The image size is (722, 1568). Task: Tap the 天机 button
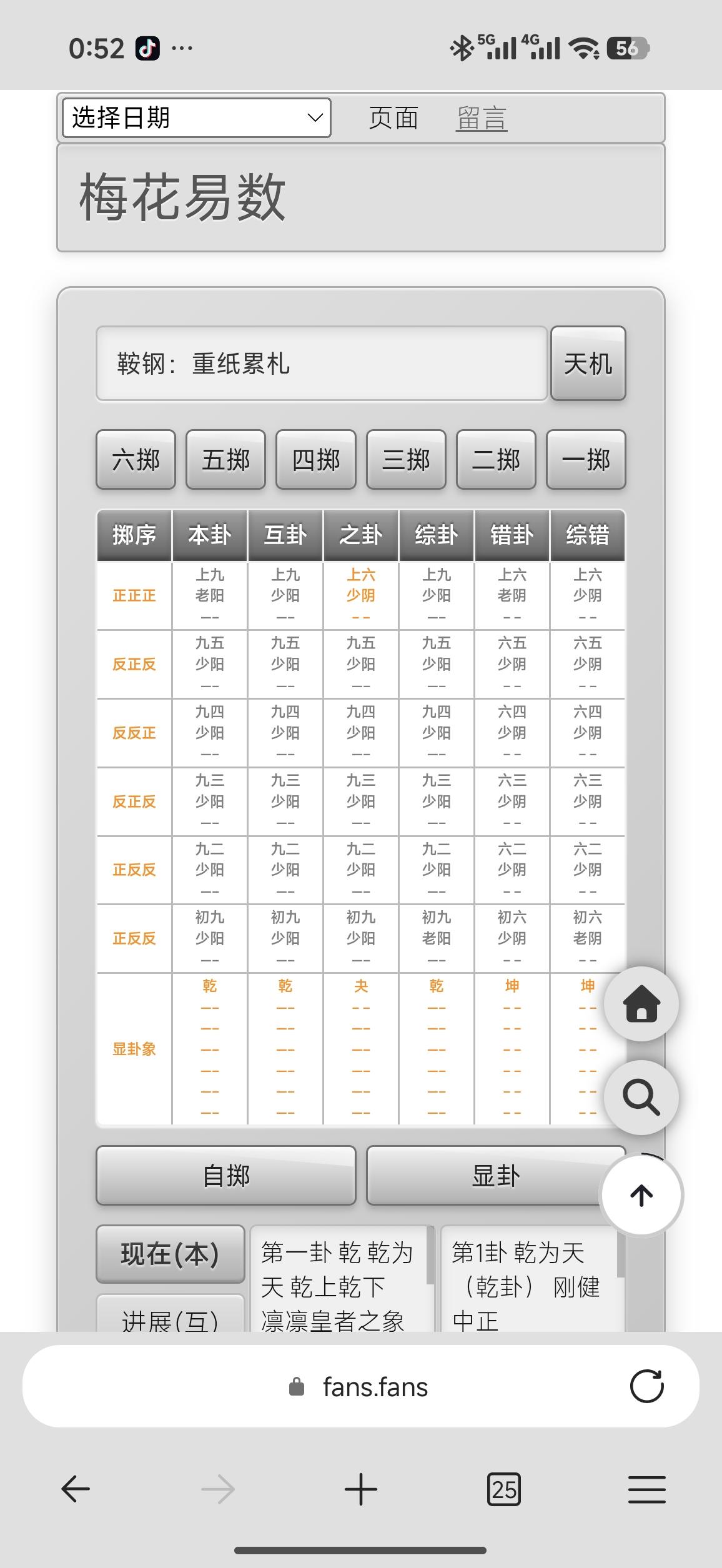point(588,364)
